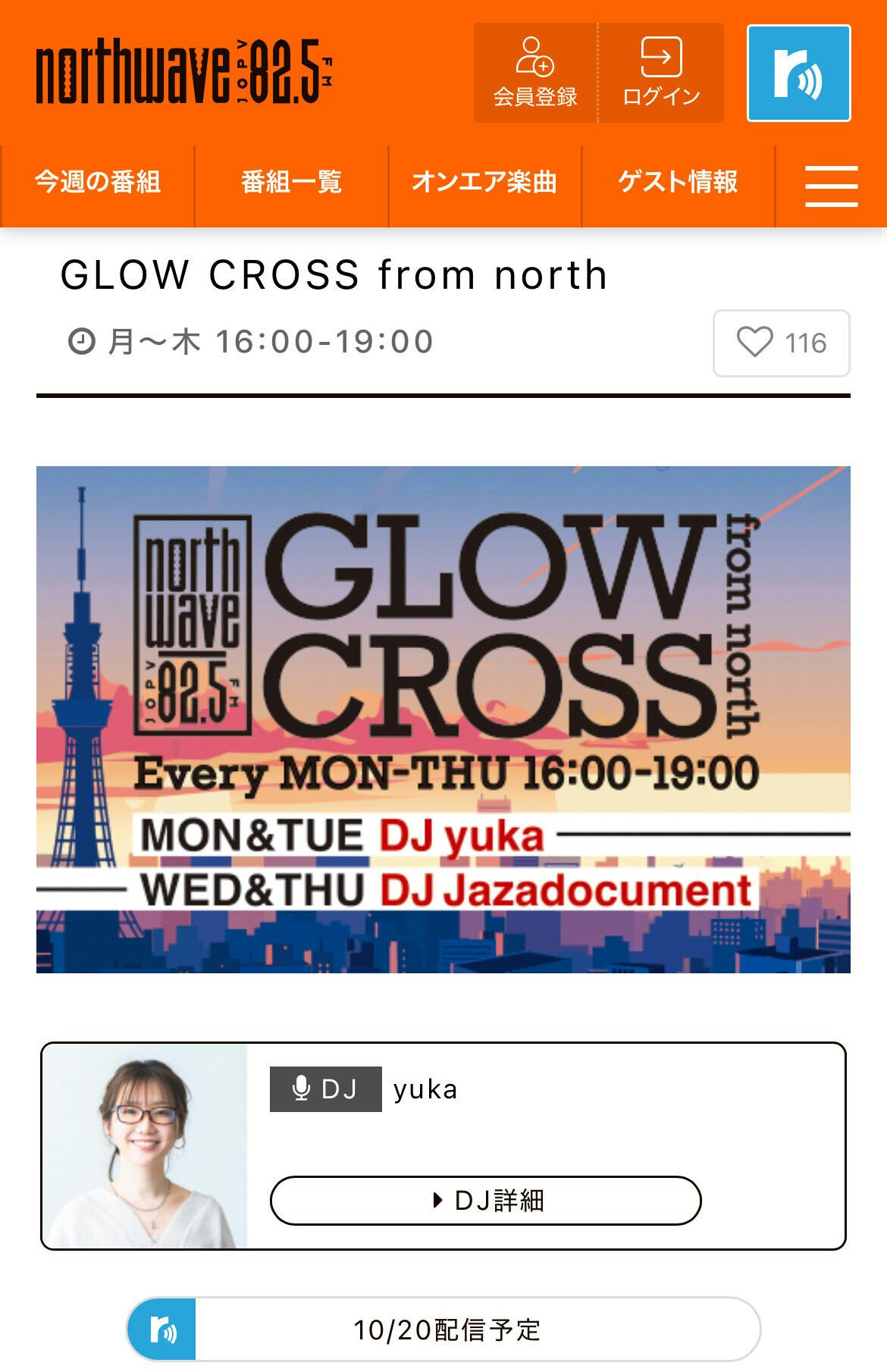The height and width of the screenshot is (1372, 887).
Task: Tap the 会員登録 member registration button
Action: click(x=535, y=73)
